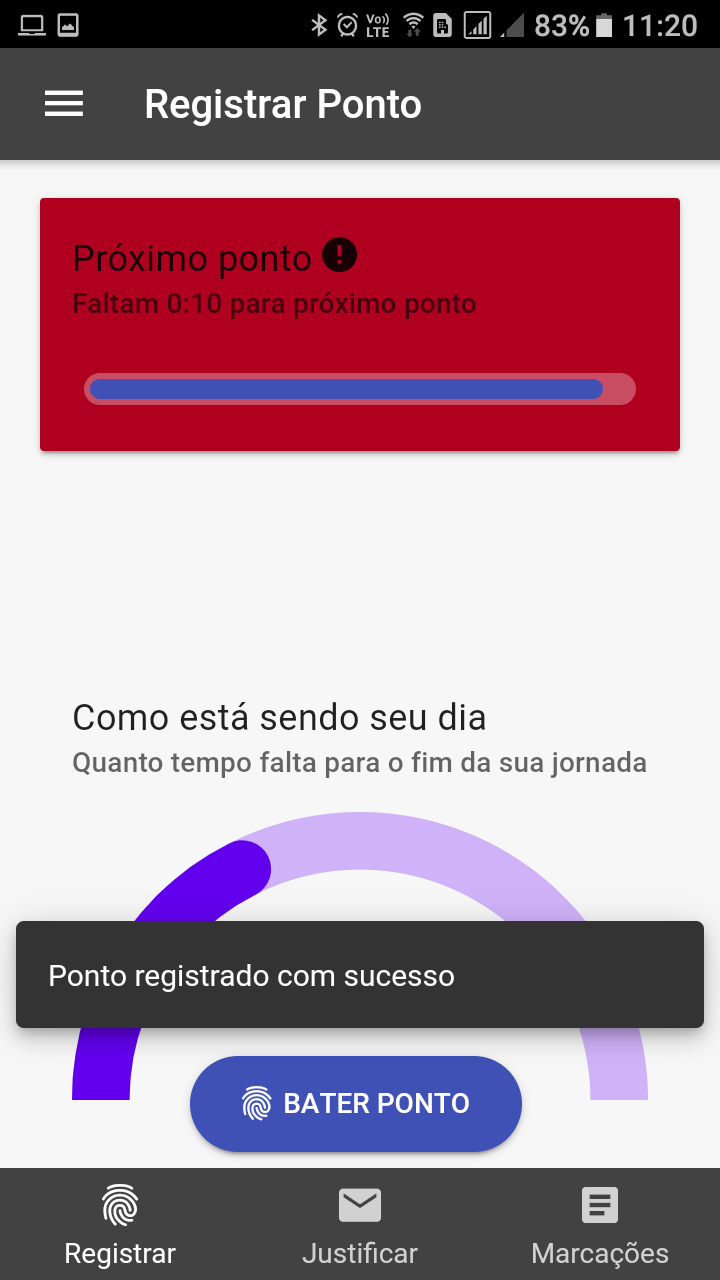Open the Marcações tab
The height and width of the screenshot is (1280, 720).
click(600, 1224)
